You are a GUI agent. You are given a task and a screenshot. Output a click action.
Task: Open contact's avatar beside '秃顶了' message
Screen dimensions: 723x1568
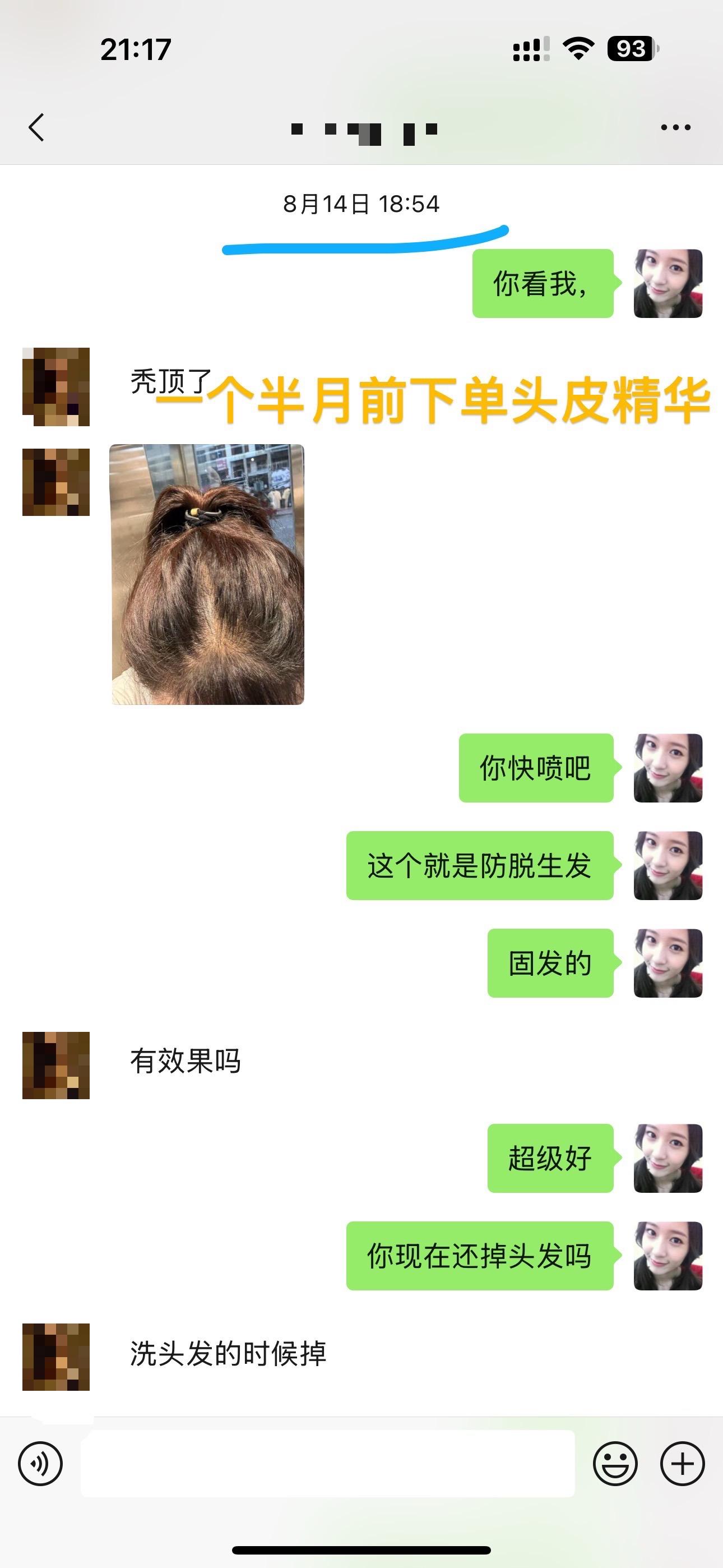(56, 386)
